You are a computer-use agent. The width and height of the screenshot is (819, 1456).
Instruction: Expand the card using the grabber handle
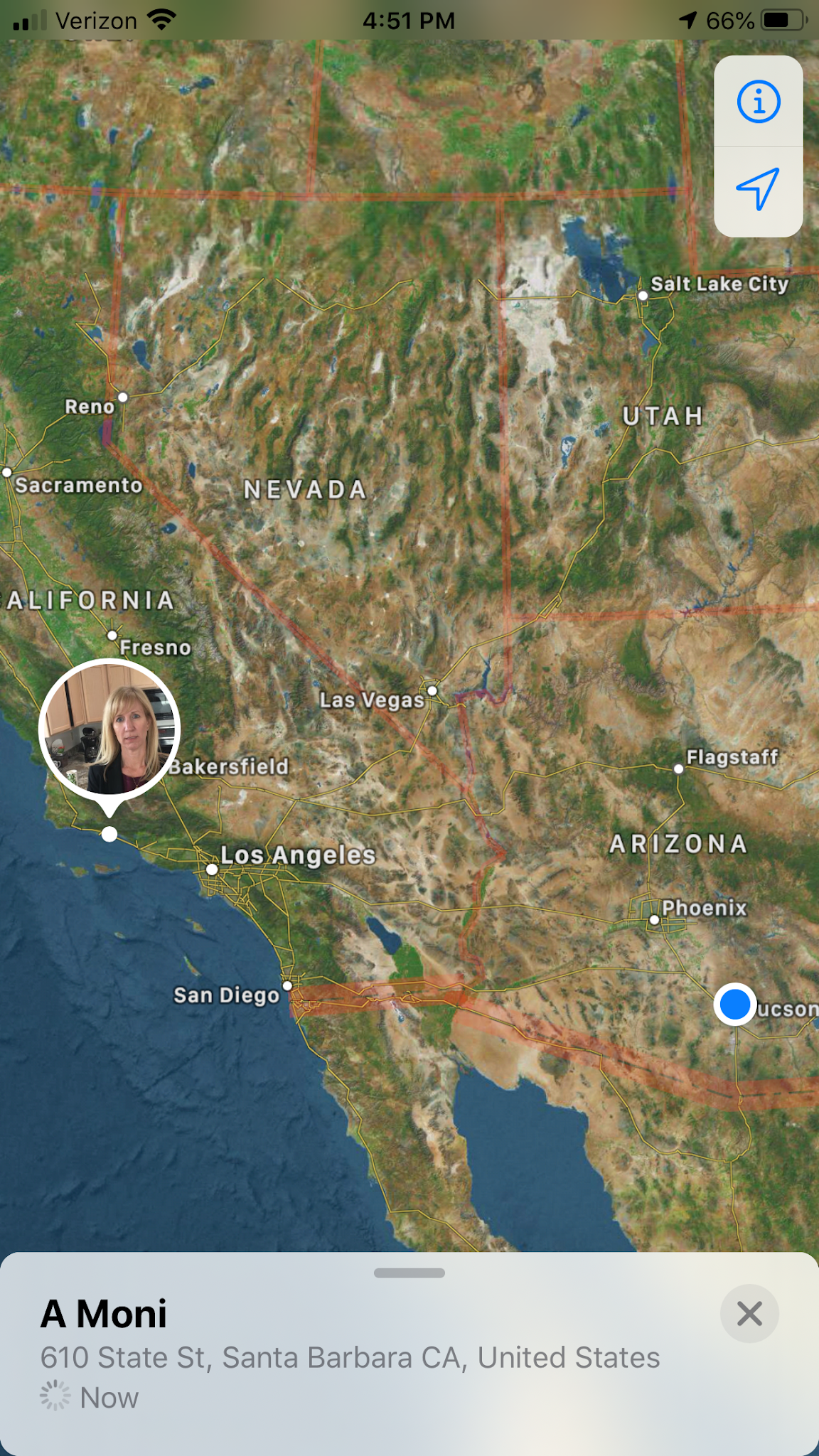pos(409,1273)
